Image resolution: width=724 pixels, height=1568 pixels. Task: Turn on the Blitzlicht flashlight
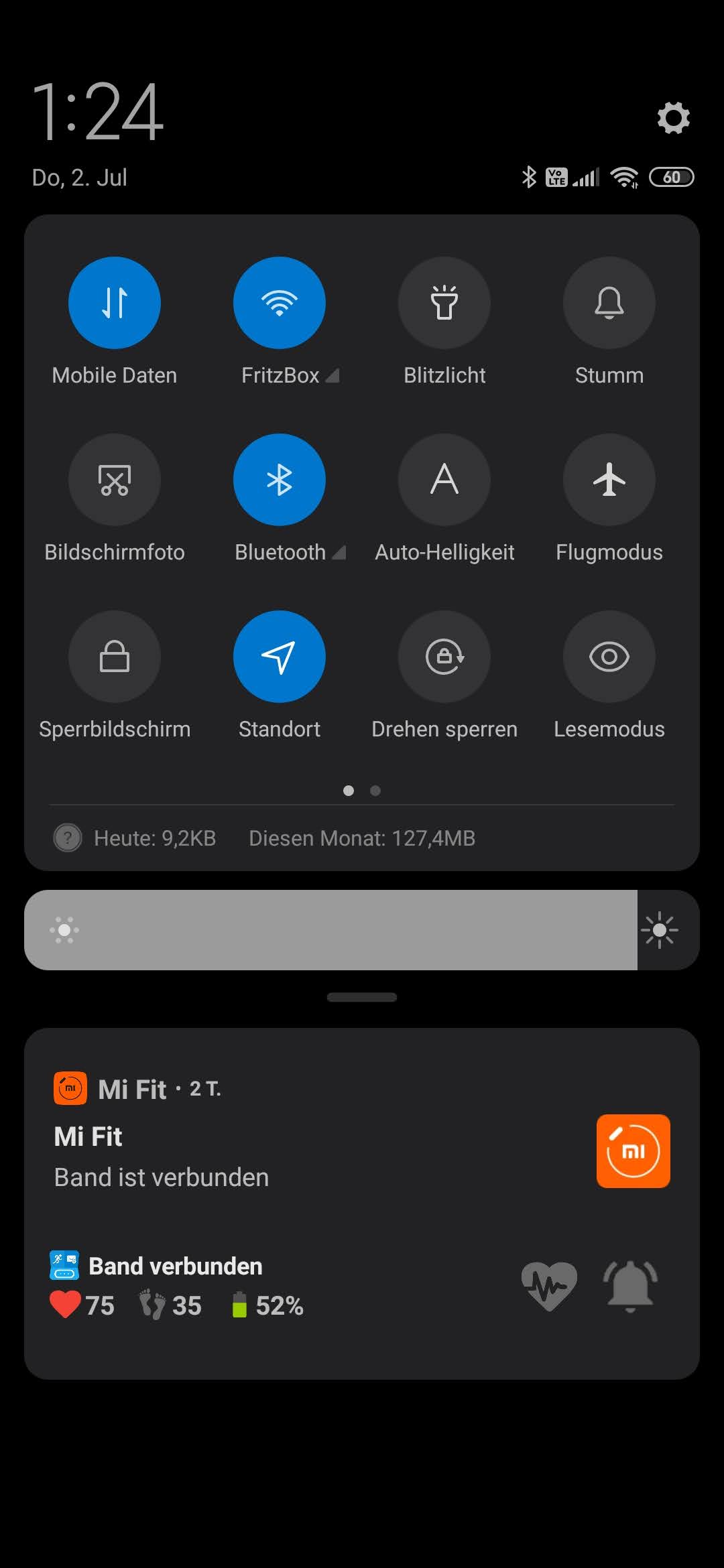[x=444, y=303]
